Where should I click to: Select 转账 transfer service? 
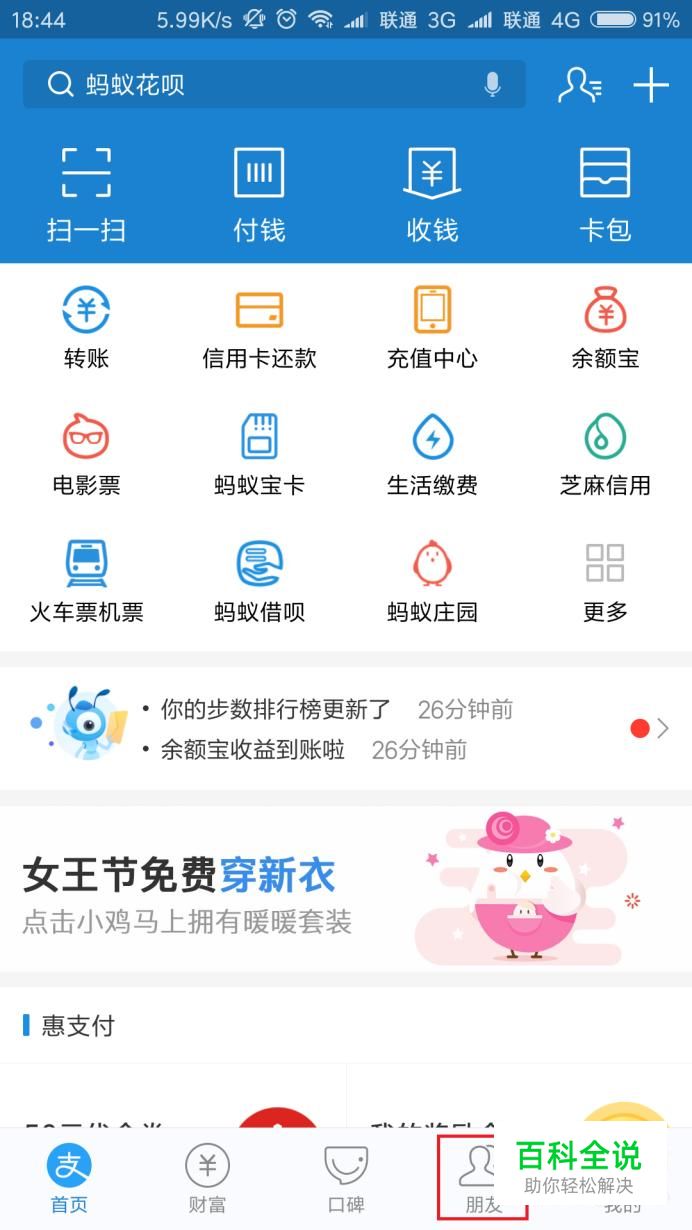pos(86,327)
